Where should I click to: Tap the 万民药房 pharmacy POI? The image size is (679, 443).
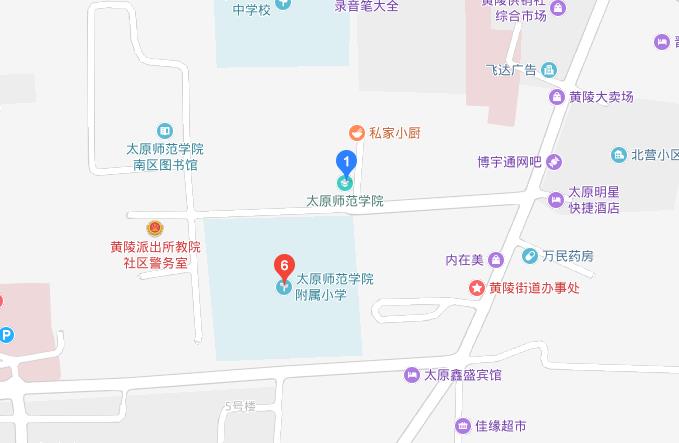529,256
